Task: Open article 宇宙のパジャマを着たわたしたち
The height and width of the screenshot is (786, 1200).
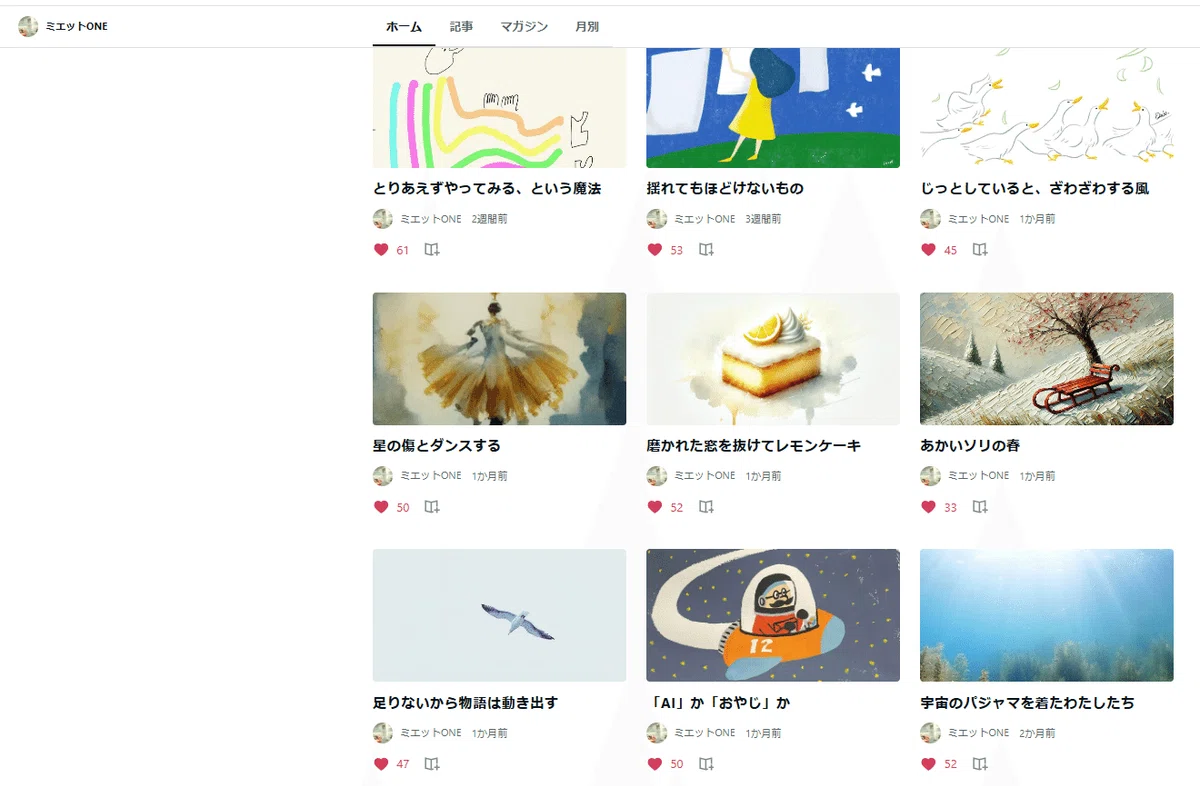Action: pos(1027,702)
